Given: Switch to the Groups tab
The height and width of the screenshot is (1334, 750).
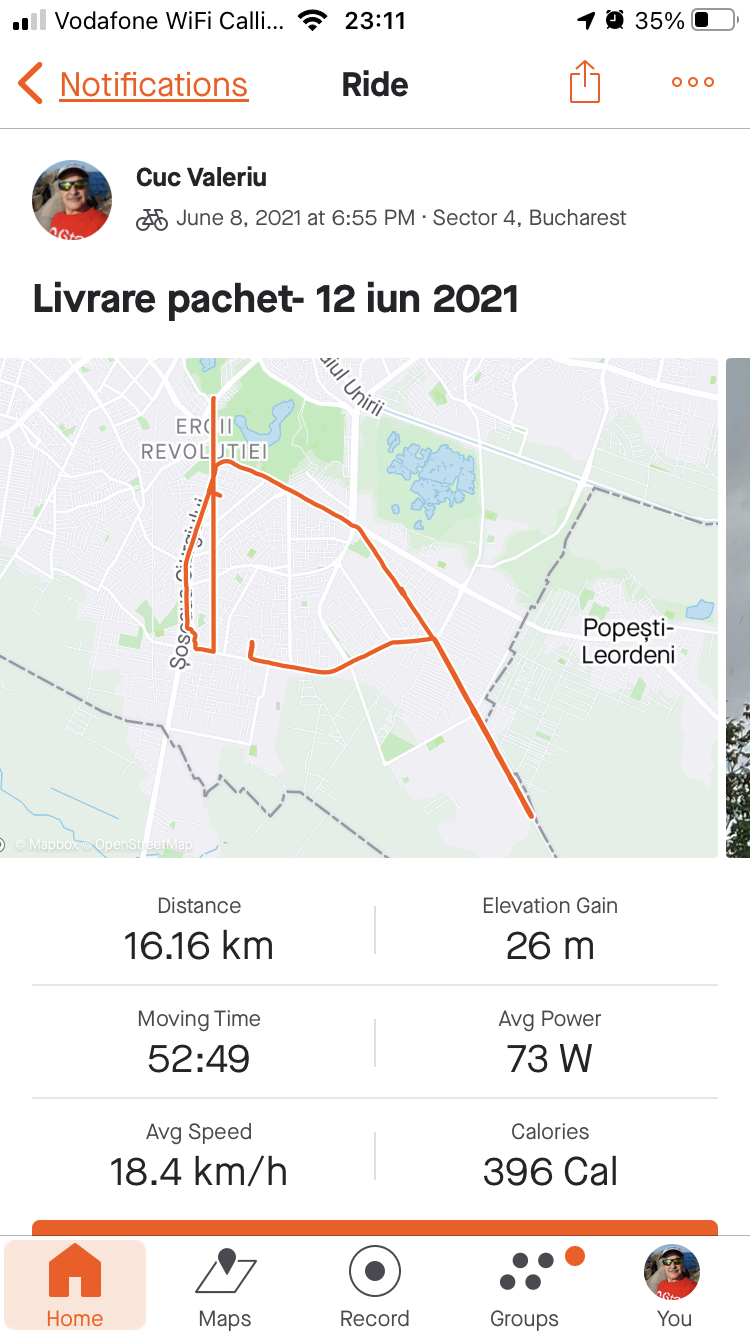Looking at the screenshot, I should (525, 1286).
